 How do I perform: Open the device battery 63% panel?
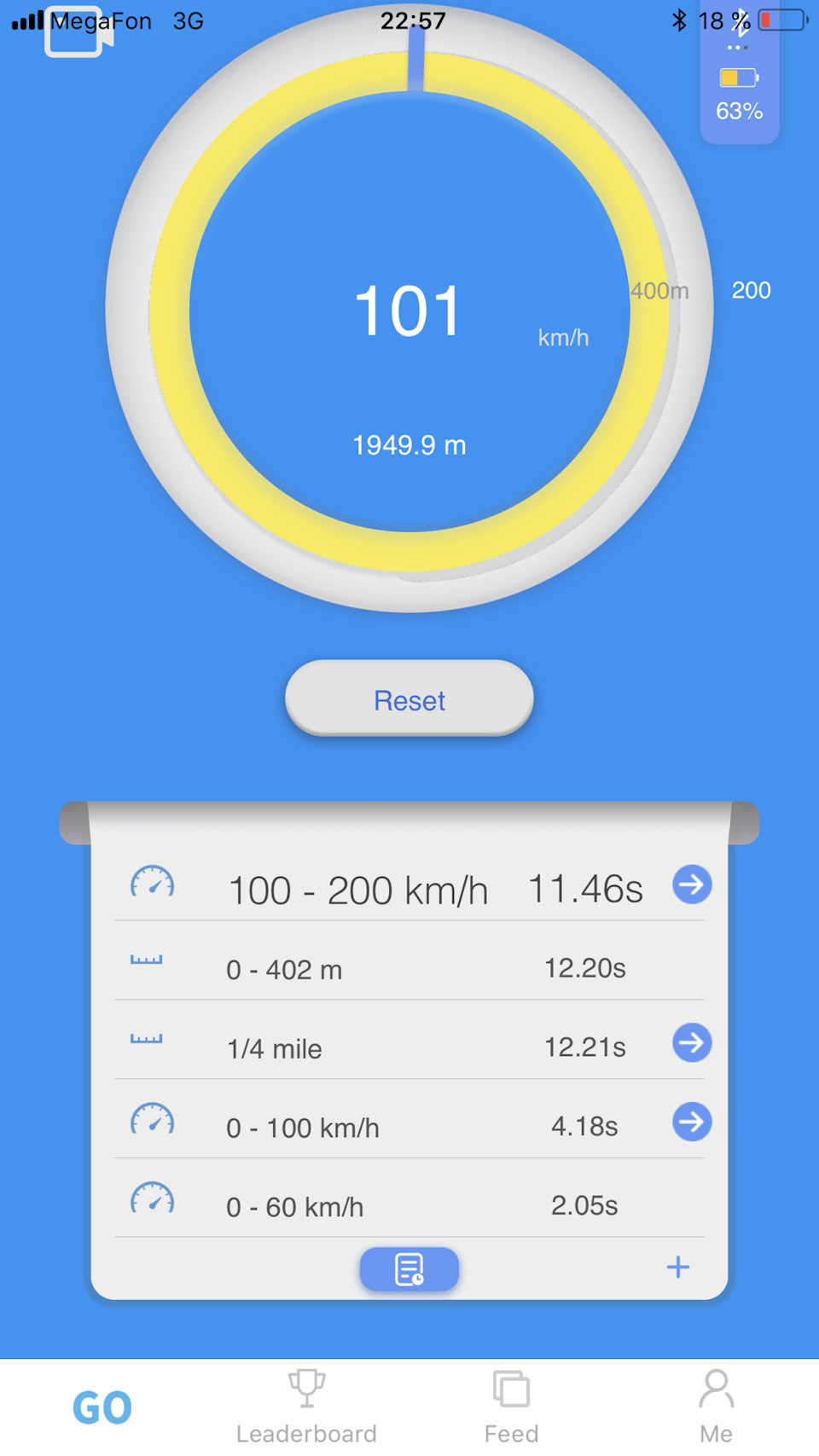pyautogui.click(x=739, y=94)
